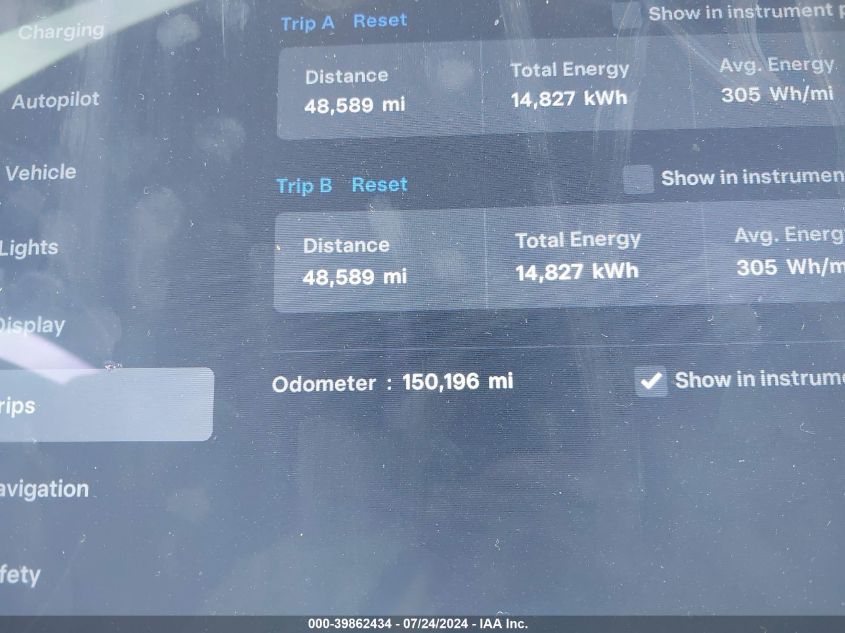Switch to Safety settings
Image resolution: width=845 pixels, height=633 pixels.
click(21, 575)
